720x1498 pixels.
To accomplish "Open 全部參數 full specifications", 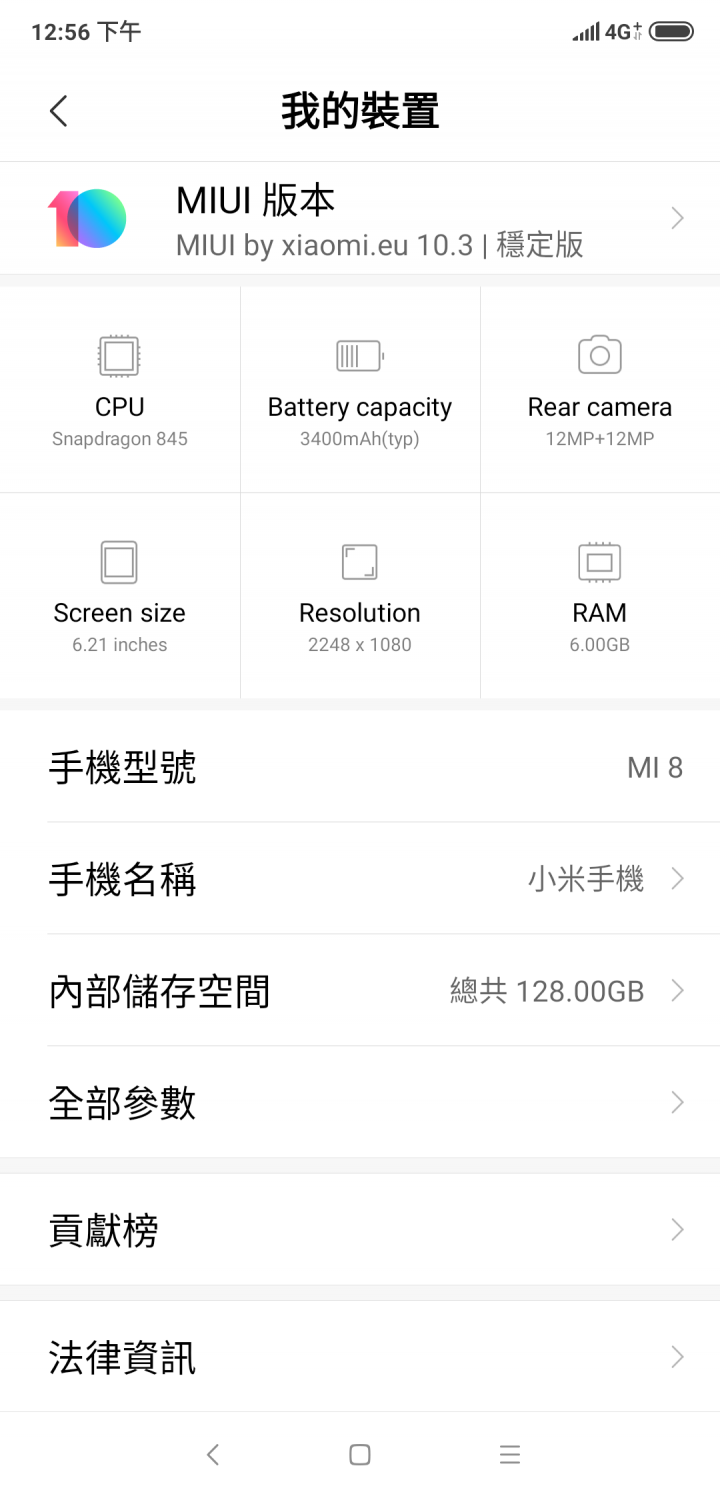I will pos(360,1103).
